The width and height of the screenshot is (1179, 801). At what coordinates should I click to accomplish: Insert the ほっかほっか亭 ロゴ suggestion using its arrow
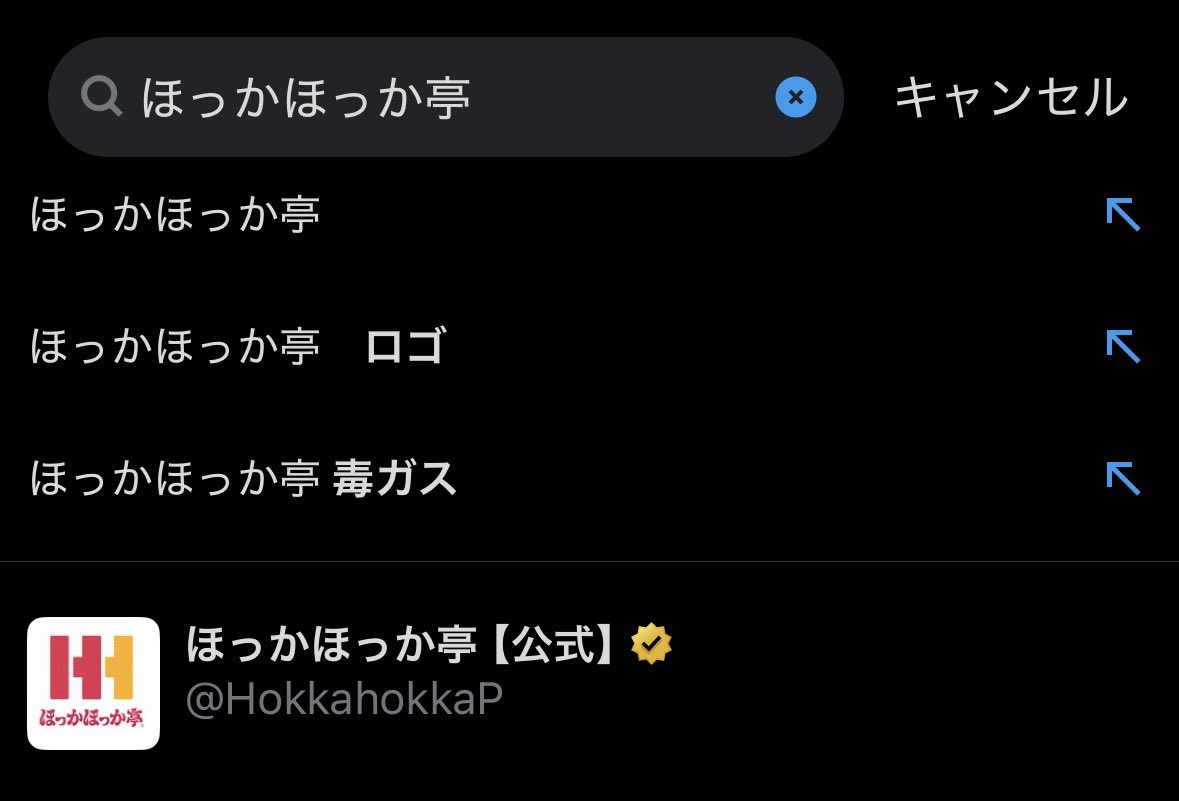click(x=1123, y=347)
